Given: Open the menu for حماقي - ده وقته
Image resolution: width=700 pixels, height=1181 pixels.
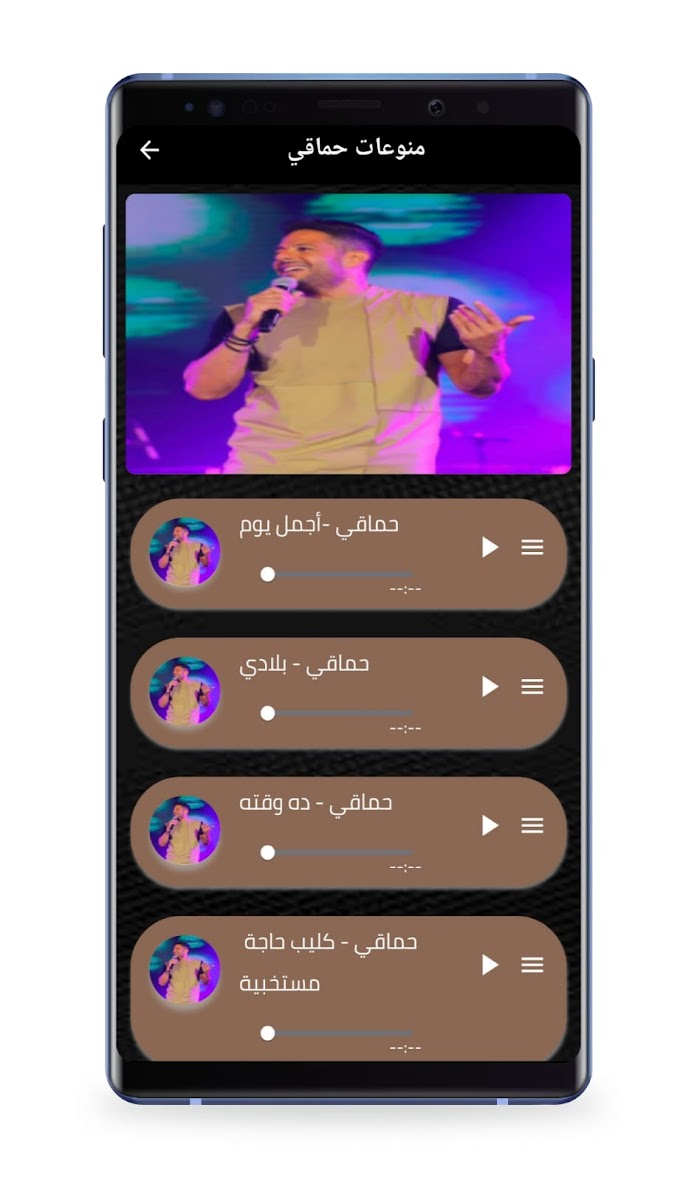Looking at the screenshot, I should click(532, 825).
